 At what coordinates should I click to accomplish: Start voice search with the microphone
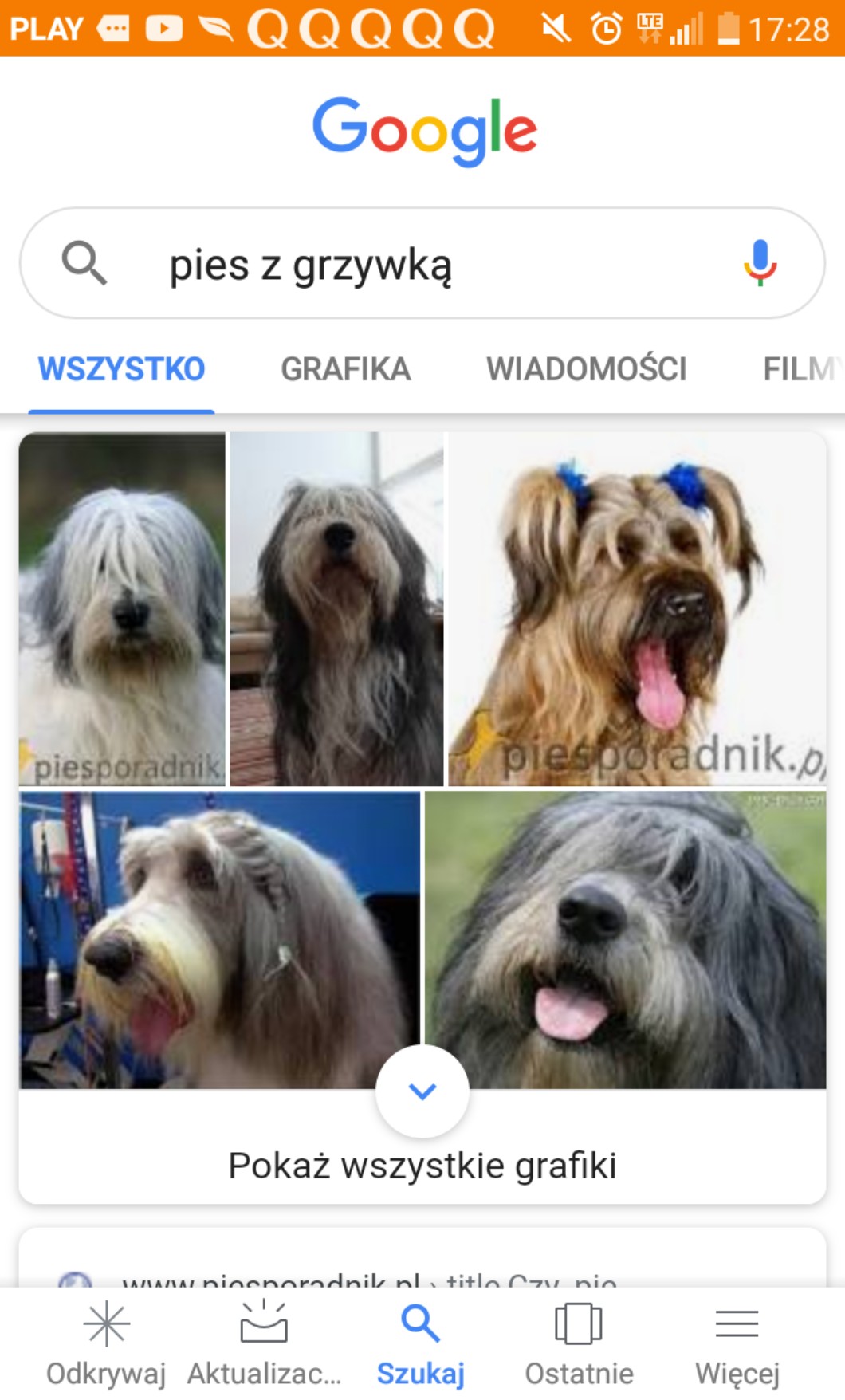(x=760, y=262)
